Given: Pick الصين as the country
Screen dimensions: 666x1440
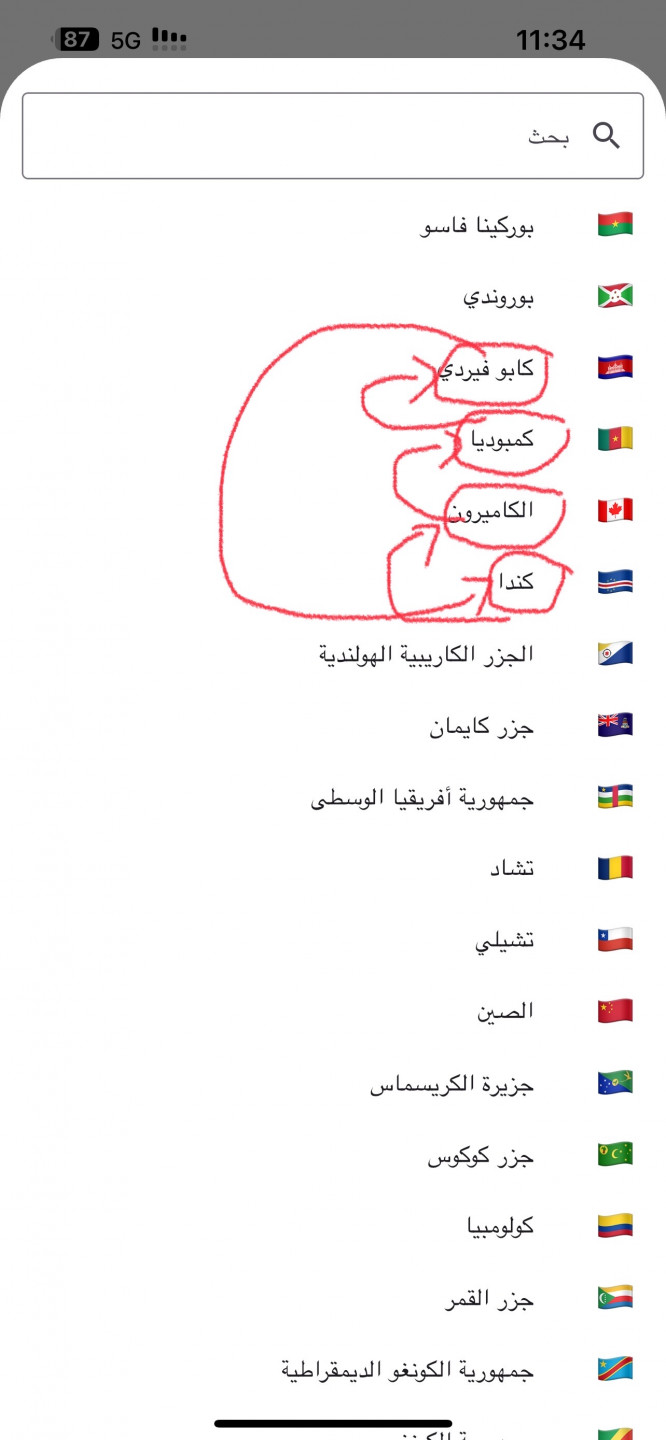Looking at the screenshot, I should pos(505,1011).
